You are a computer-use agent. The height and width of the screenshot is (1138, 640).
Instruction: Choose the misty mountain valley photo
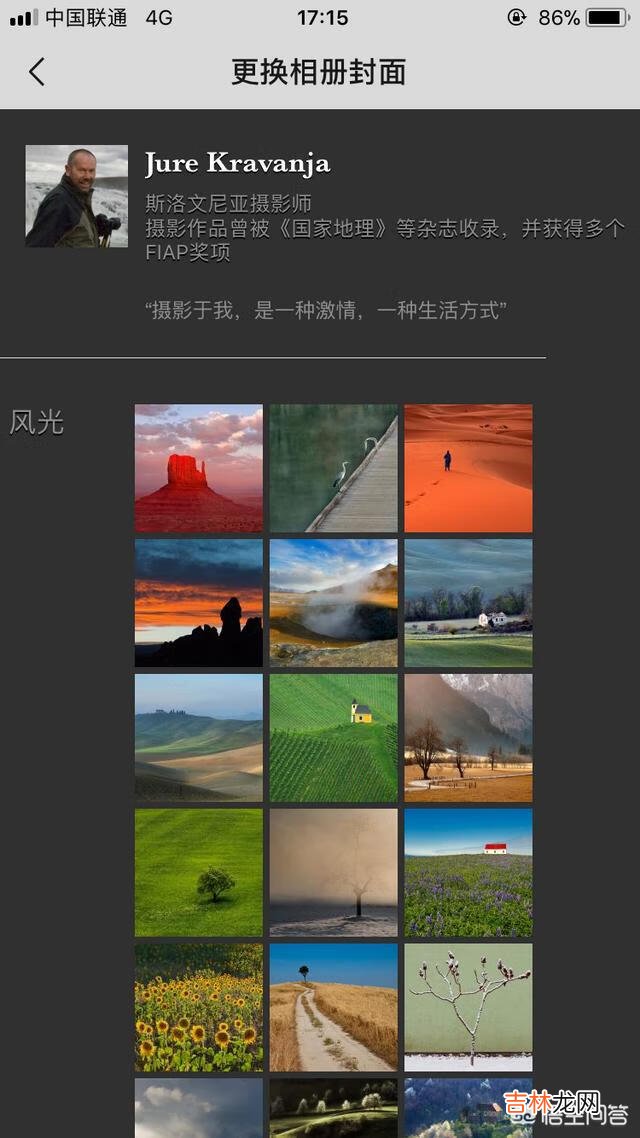(333, 603)
